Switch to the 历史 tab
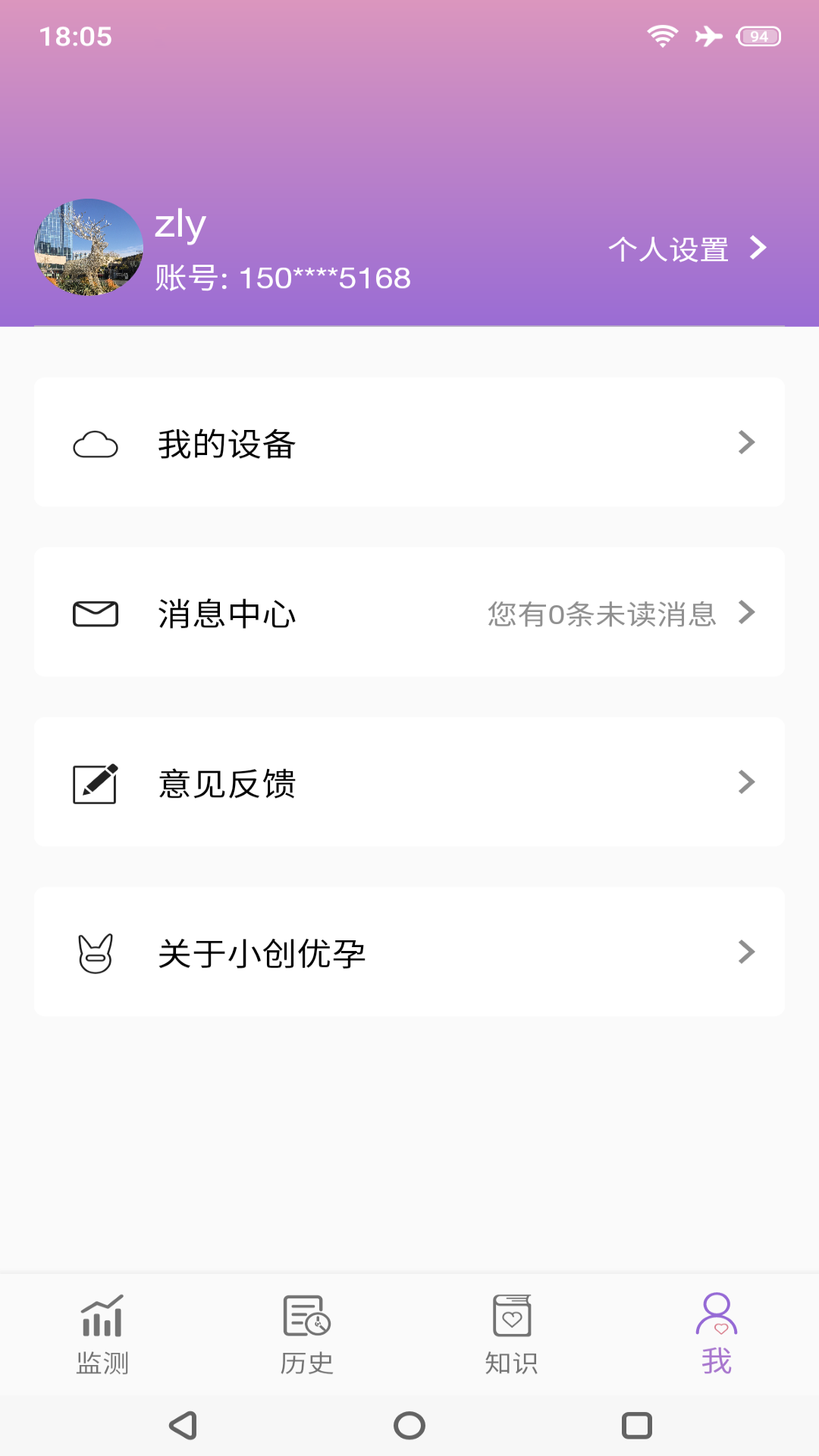The image size is (819, 1456). click(307, 1335)
